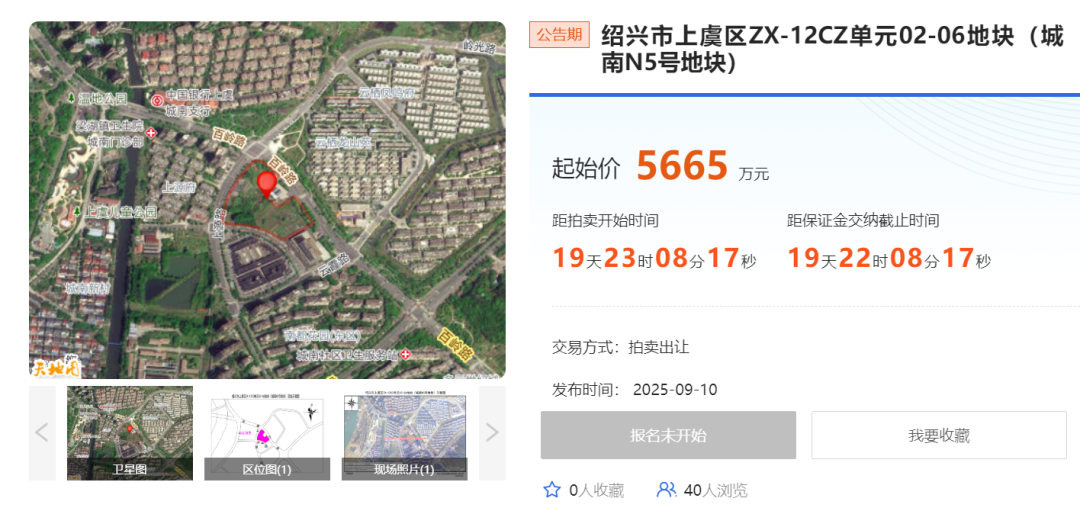Open the large satellite map image

(267, 200)
